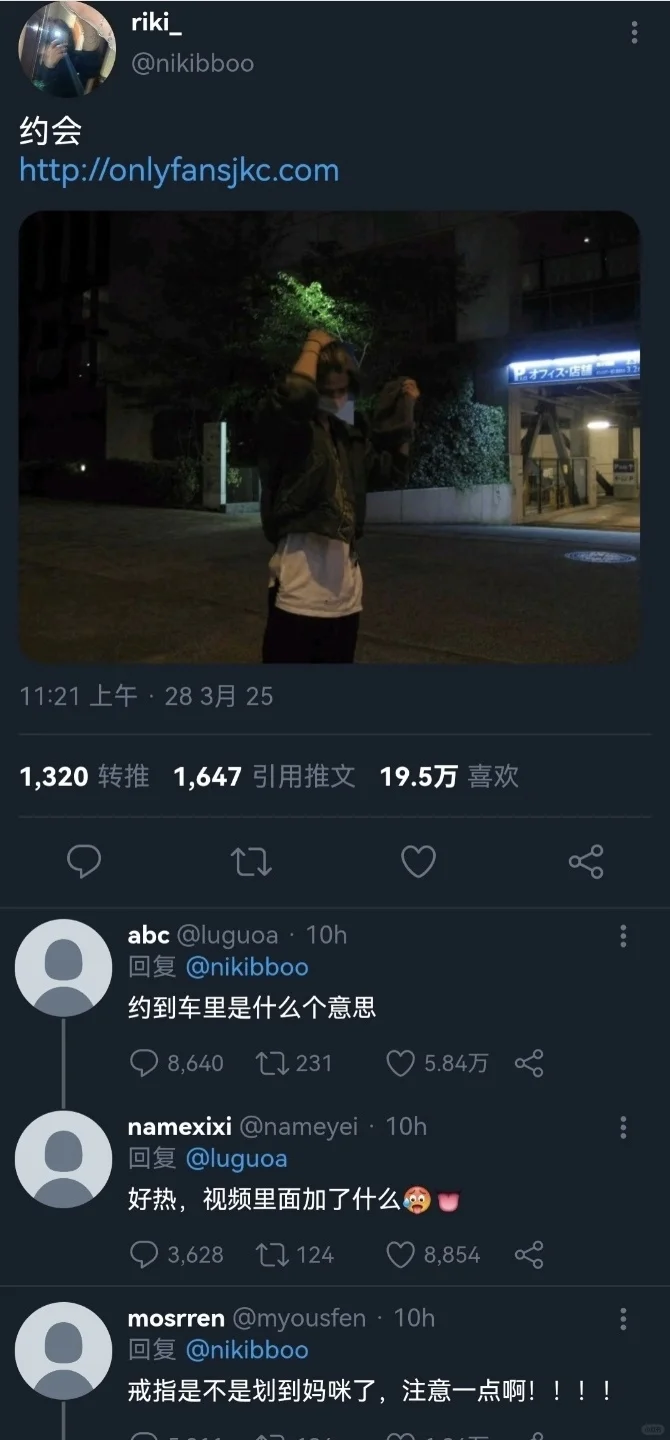
Task: Share riki_'s main tweet
Action: click(x=586, y=861)
